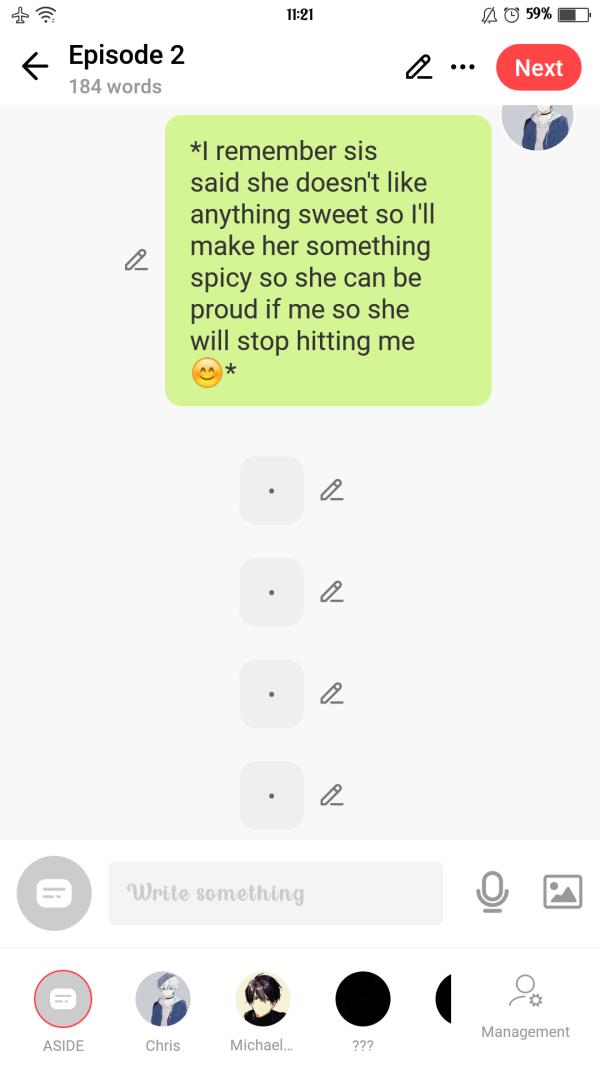Choose Chris as the speaker
The height and width of the screenshot is (1067, 600).
coord(162,999)
